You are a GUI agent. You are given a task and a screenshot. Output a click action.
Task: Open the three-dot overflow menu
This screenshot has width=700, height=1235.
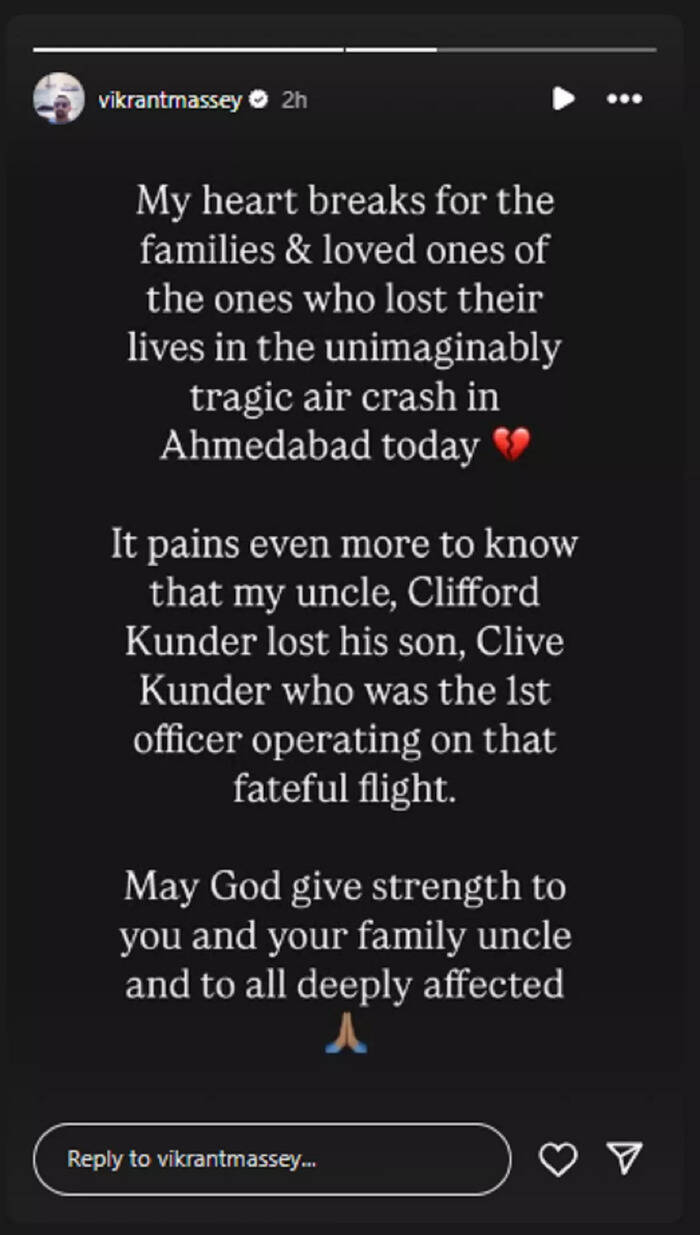[624, 98]
